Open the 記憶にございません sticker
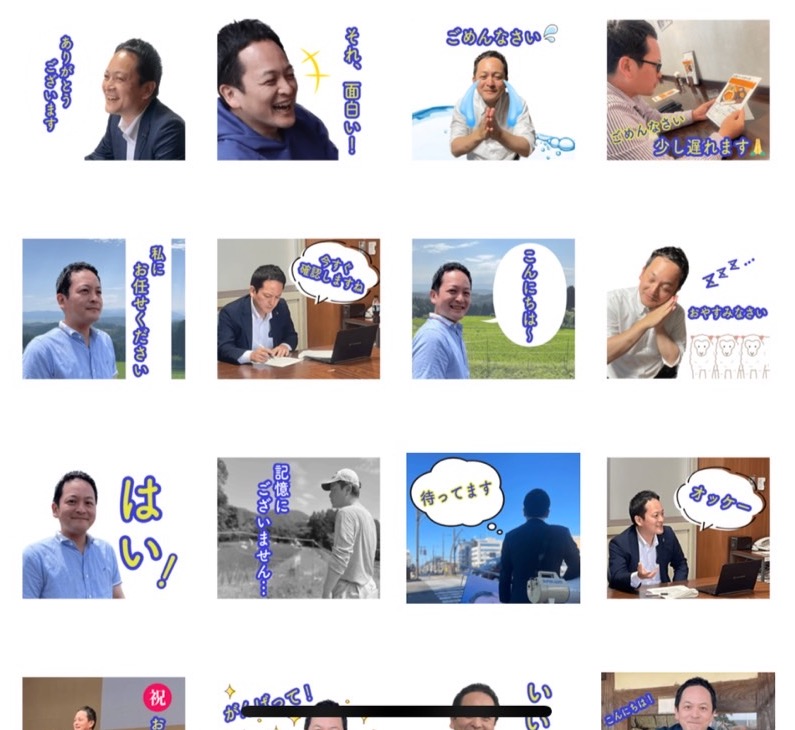Image resolution: width=795 pixels, height=730 pixels. pyautogui.click(x=298, y=528)
